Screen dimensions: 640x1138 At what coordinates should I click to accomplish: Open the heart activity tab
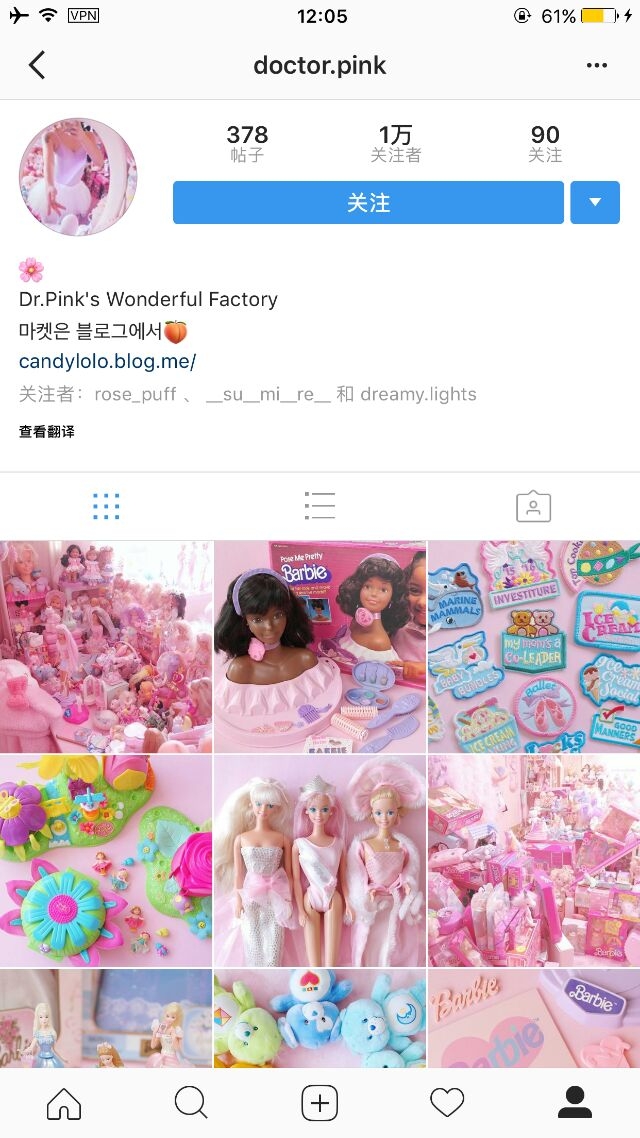click(447, 1103)
